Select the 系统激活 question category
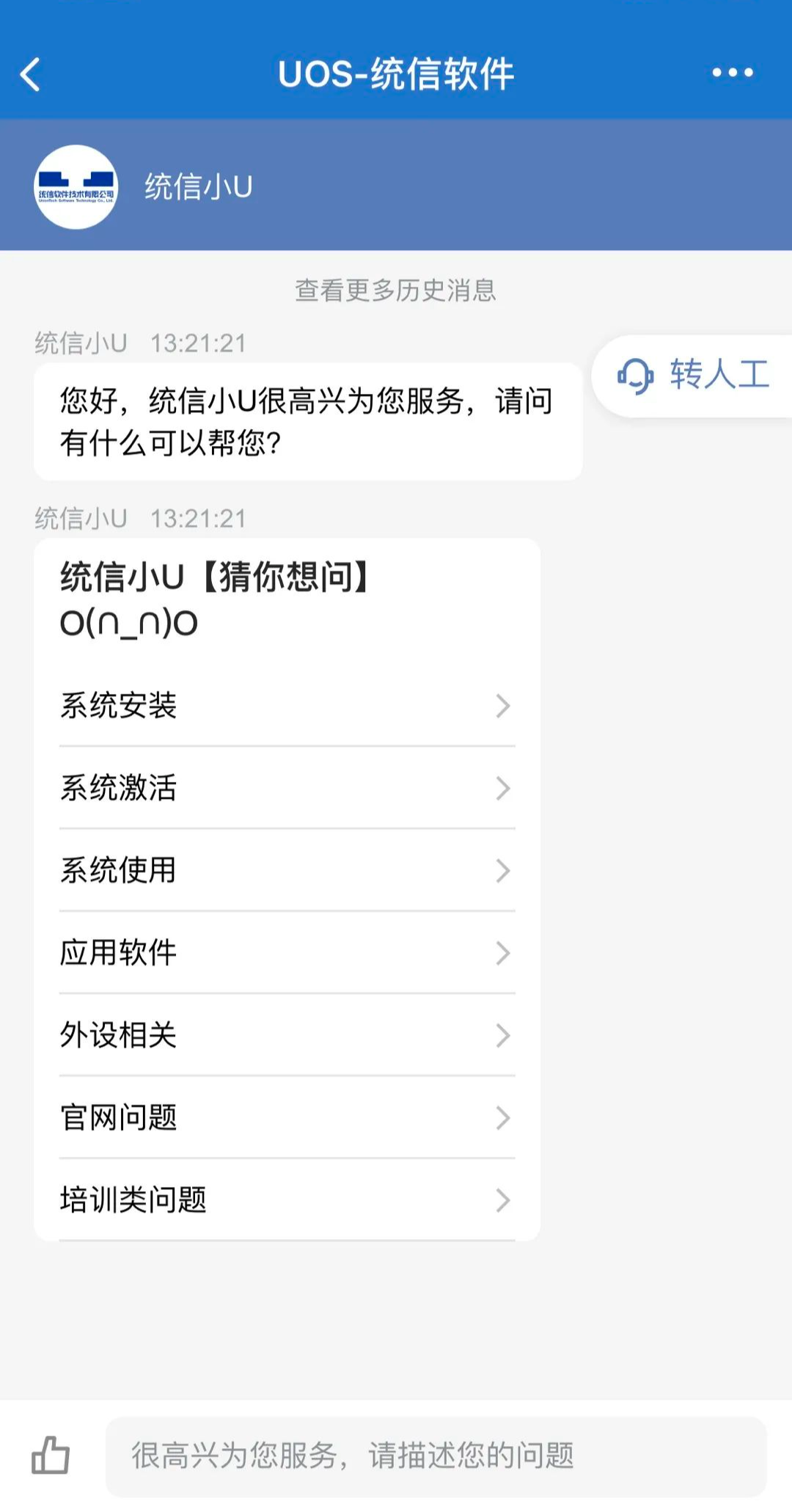Image resolution: width=792 pixels, height=1512 pixels. 286,788
